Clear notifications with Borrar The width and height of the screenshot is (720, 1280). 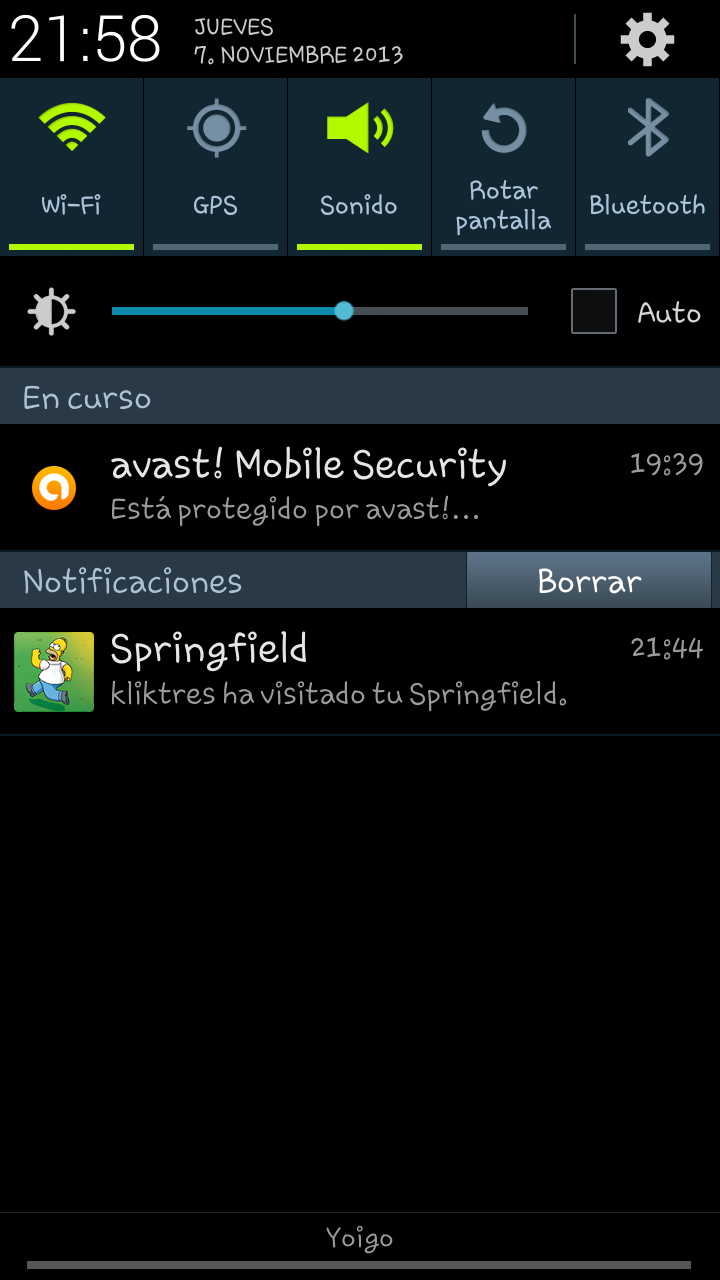(589, 581)
